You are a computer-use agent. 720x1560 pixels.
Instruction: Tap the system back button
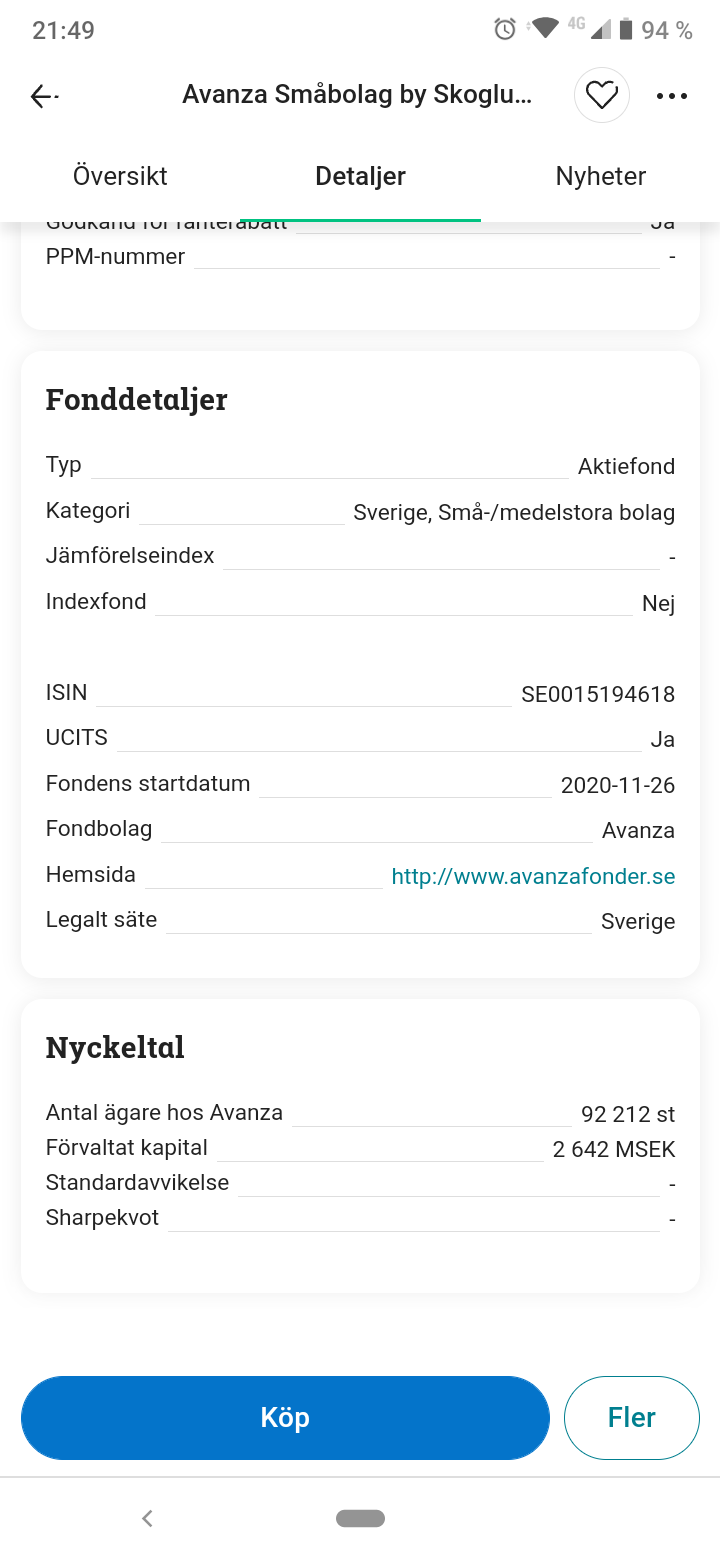click(x=147, y=1518)
